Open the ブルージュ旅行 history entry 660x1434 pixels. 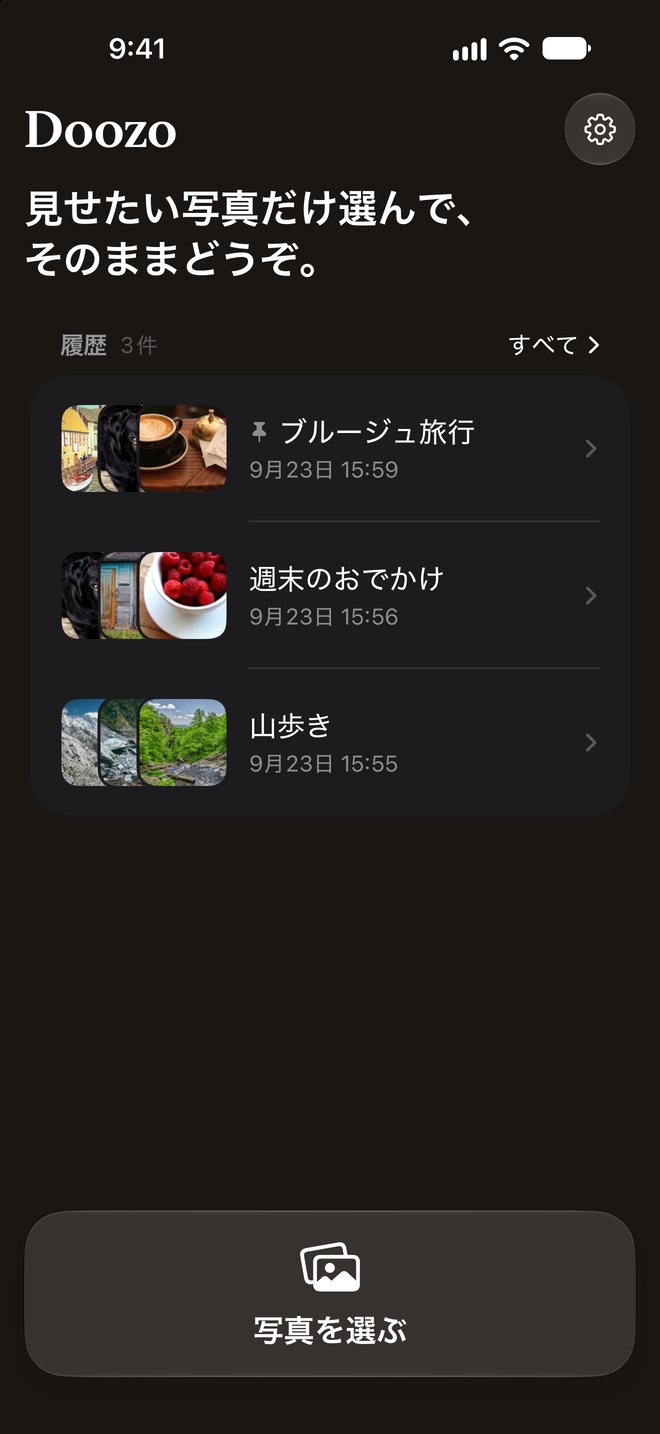[x=330, y=448]
